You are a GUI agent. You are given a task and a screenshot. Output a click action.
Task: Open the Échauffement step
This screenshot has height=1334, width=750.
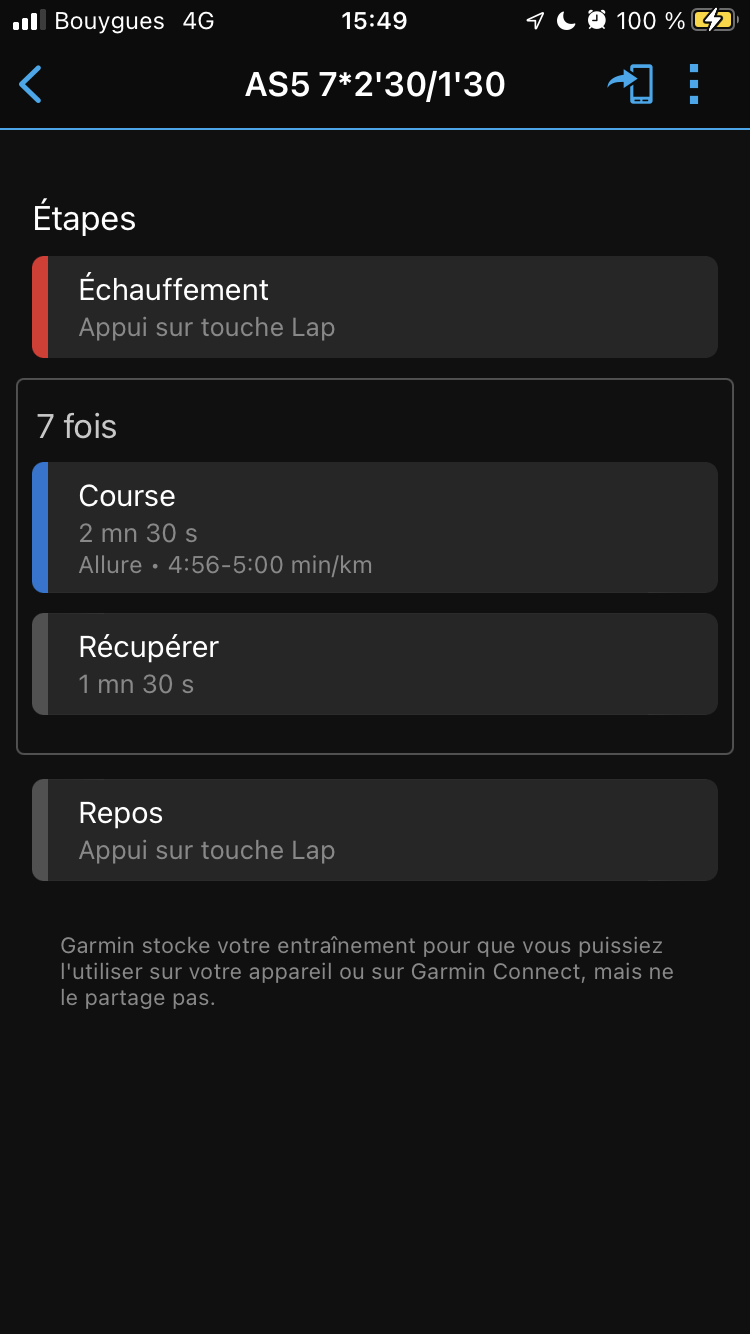tap(375, 307)
